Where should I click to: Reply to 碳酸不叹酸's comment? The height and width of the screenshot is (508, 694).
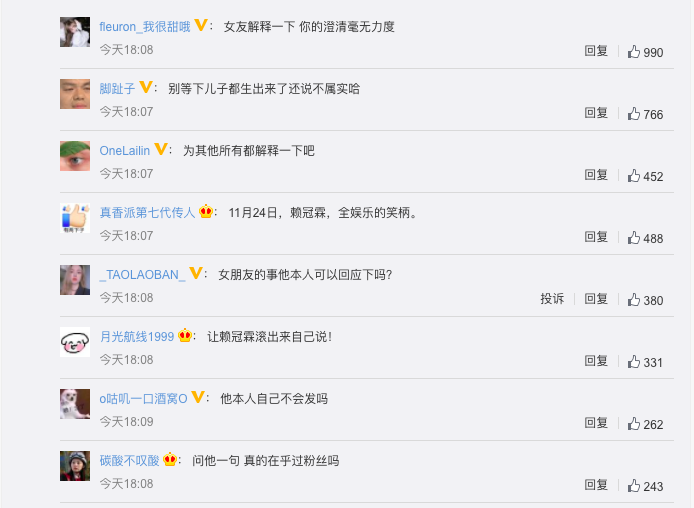[x=596, y=485]
